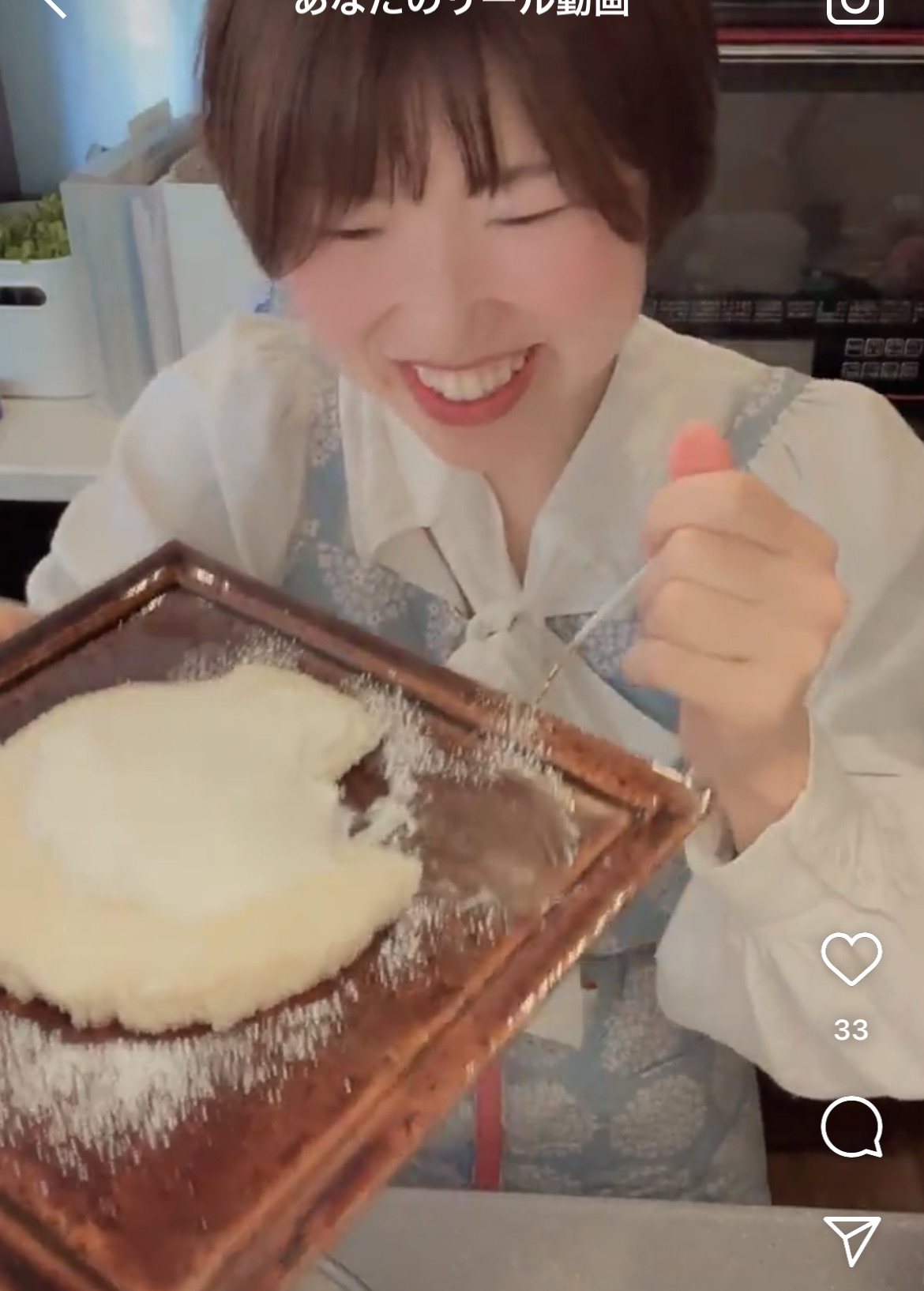Screen dimensions: 924x1291
Task: Go back from the reel video
Action: 53,6
